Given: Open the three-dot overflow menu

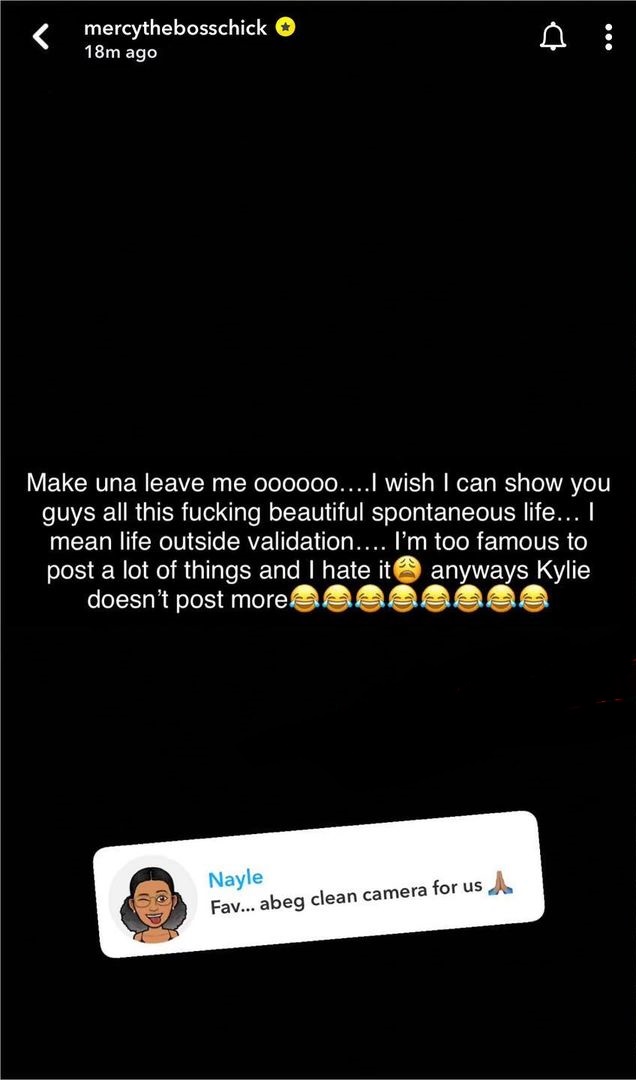Looking at the screenshot, I should [608, 38].
